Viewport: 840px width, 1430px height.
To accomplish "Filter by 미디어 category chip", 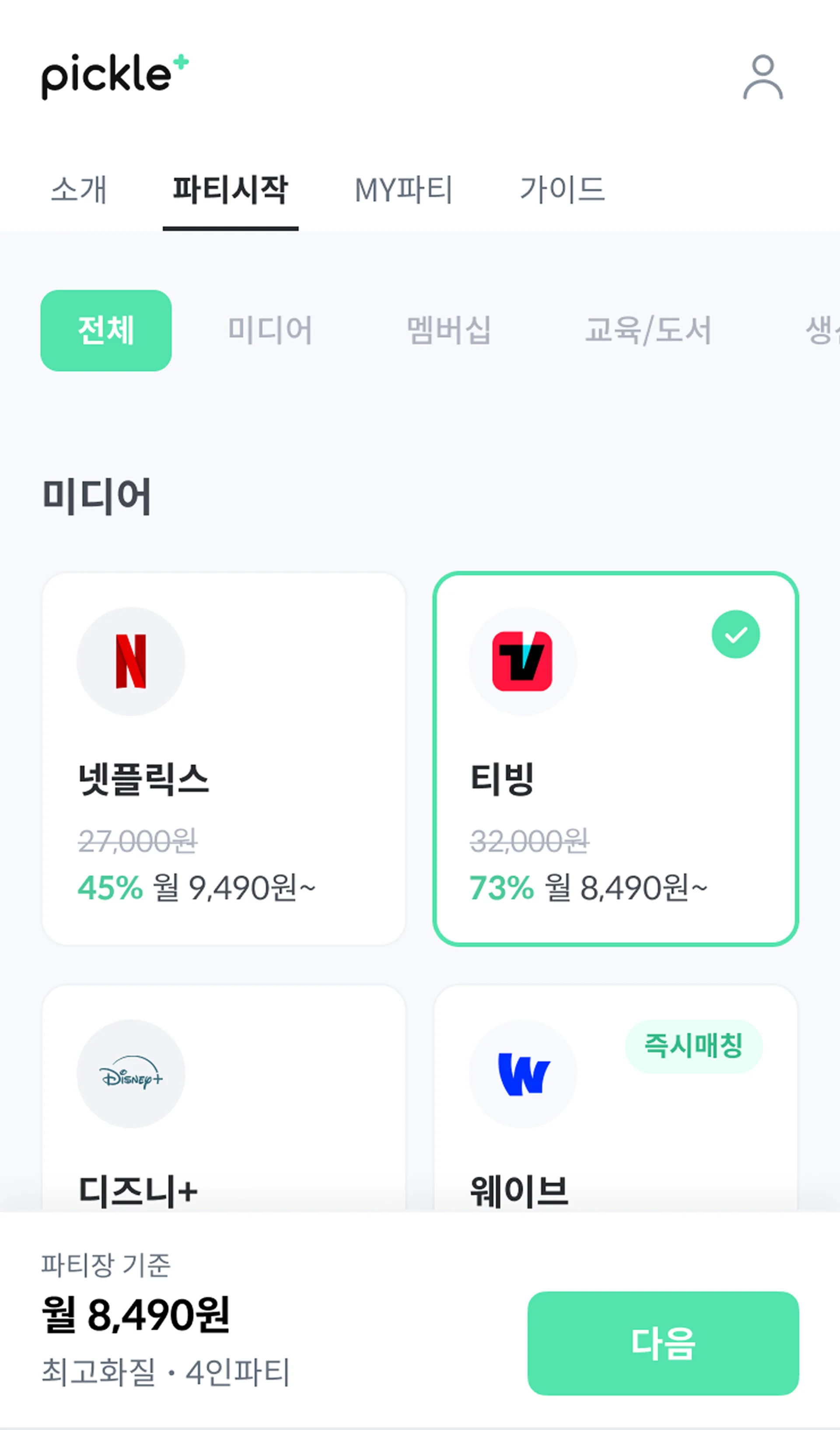I will 270,330.
